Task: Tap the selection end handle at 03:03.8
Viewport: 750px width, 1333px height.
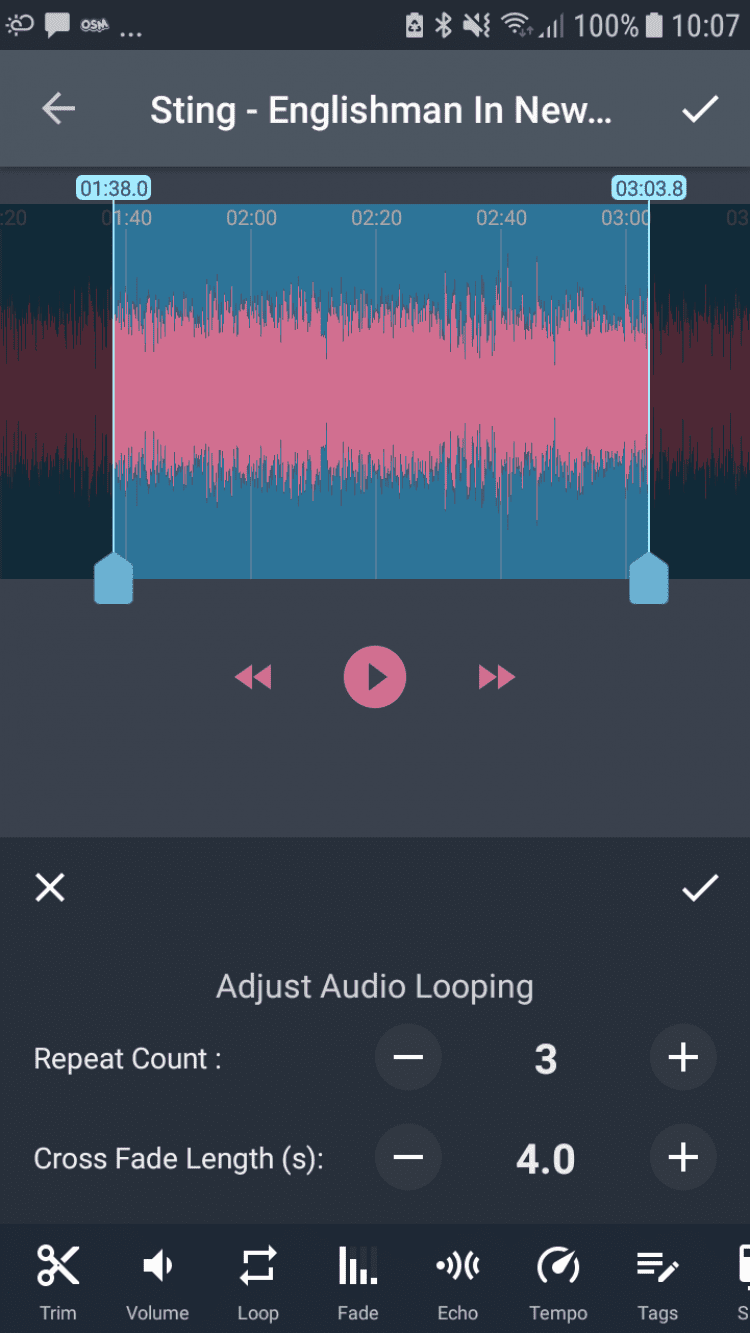Action: point(649,580)
